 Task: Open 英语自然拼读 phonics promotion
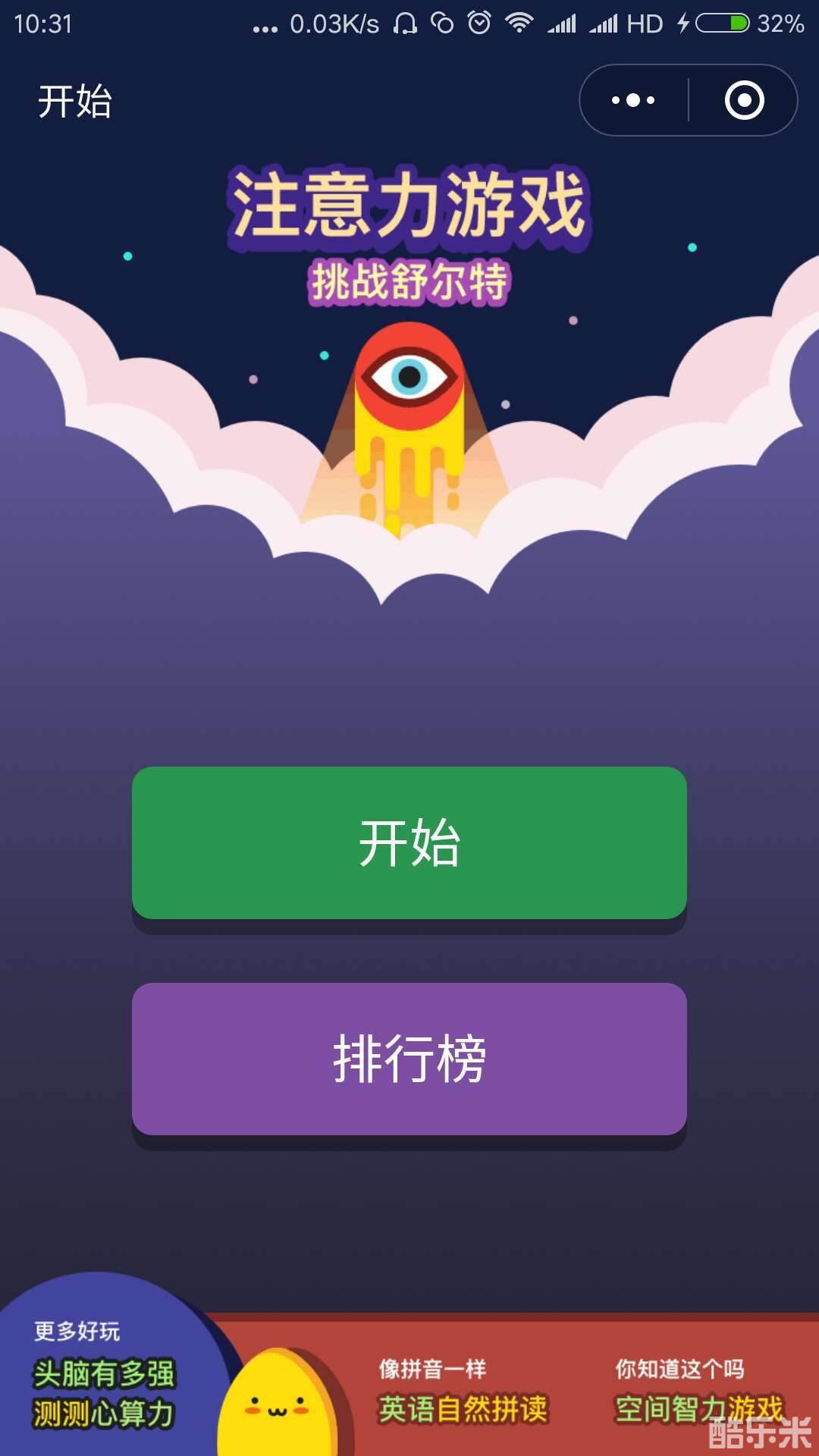[463, 1409]
